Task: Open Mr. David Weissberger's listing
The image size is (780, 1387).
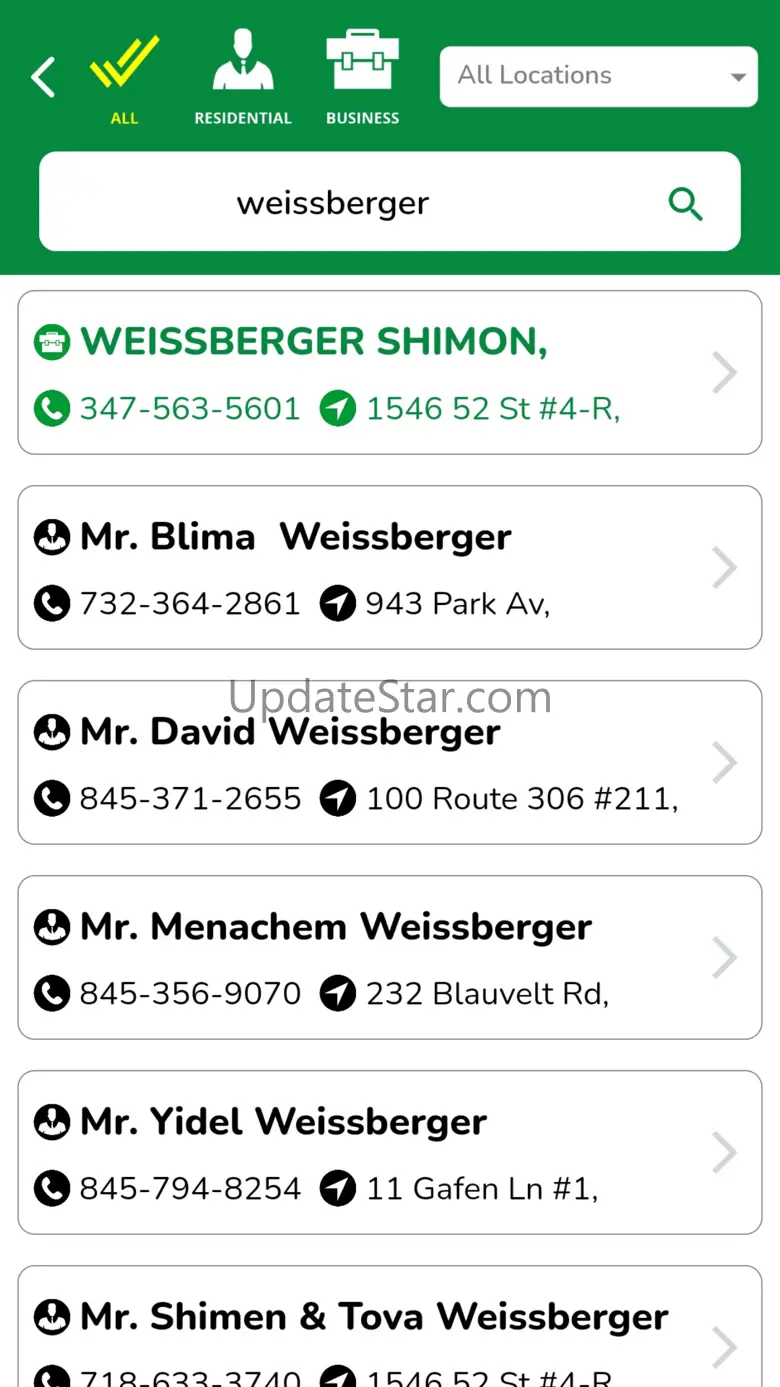Action: click(x=291, y=732)
